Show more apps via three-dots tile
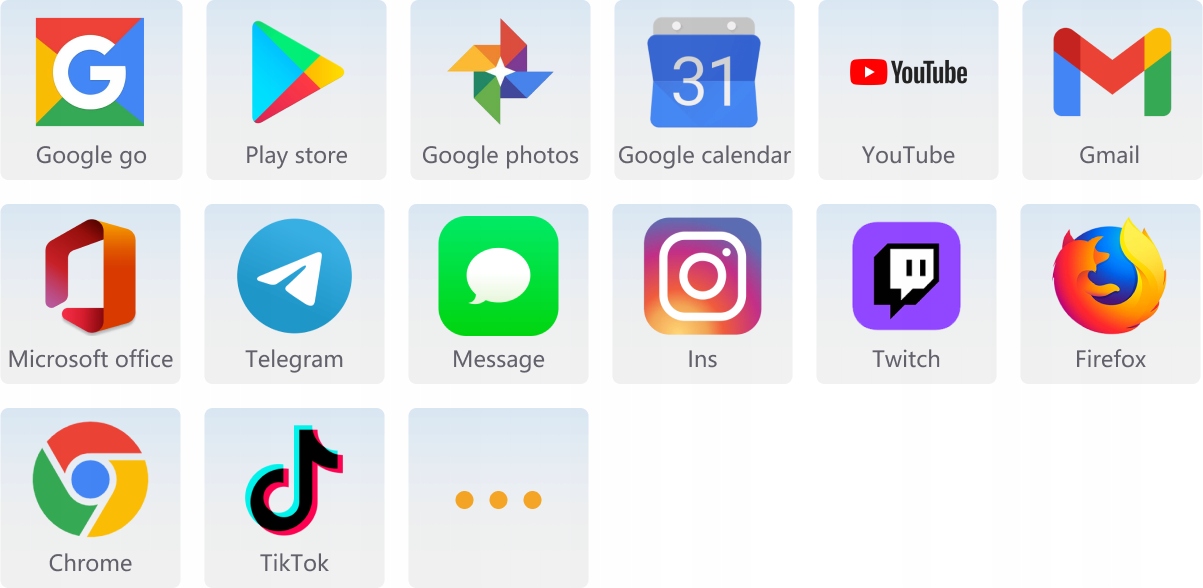Screen dimensions: 1203x588 pyautogui.click(x=498, y=499)
